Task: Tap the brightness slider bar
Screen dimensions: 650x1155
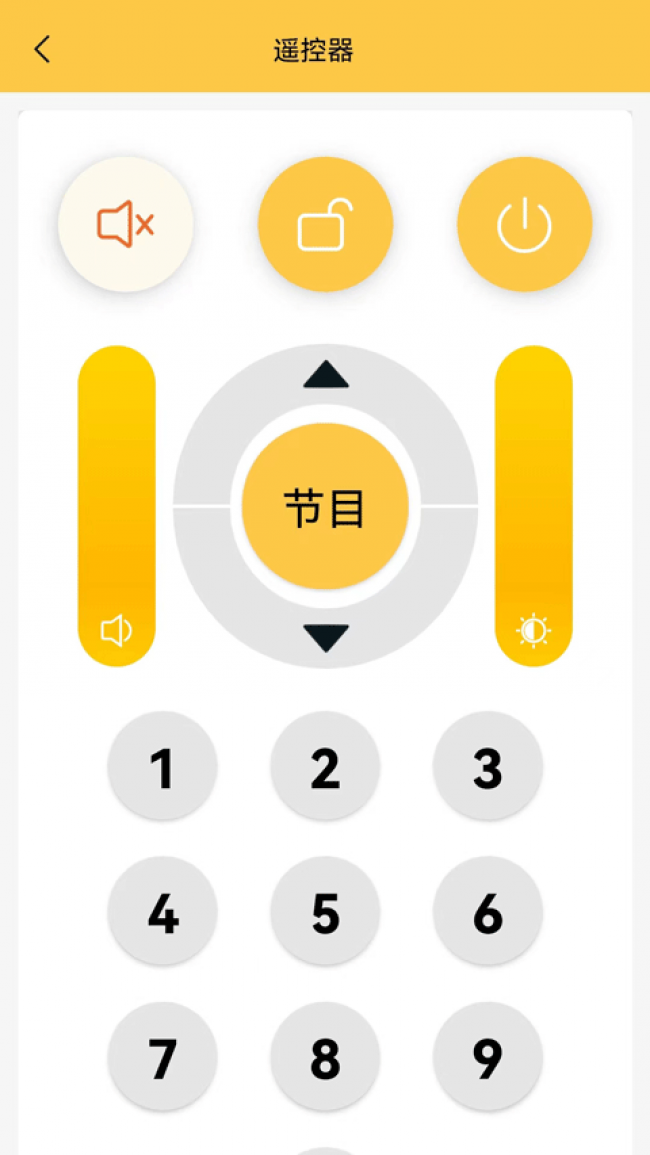Action: [534, 505]
